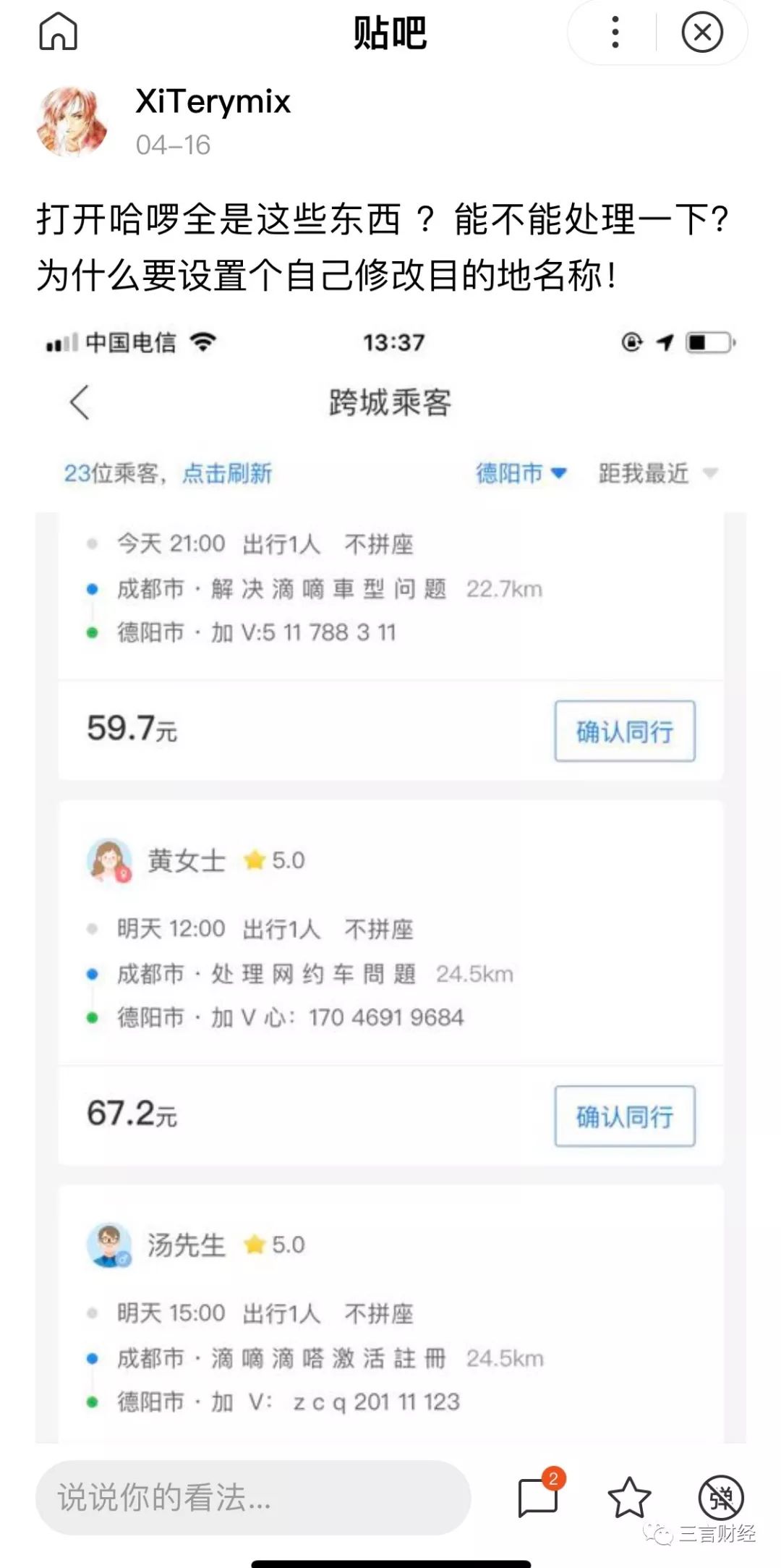Open XiTerymix's profile avatar
The width and height of the screenshot is (781, 1568).
72,122
